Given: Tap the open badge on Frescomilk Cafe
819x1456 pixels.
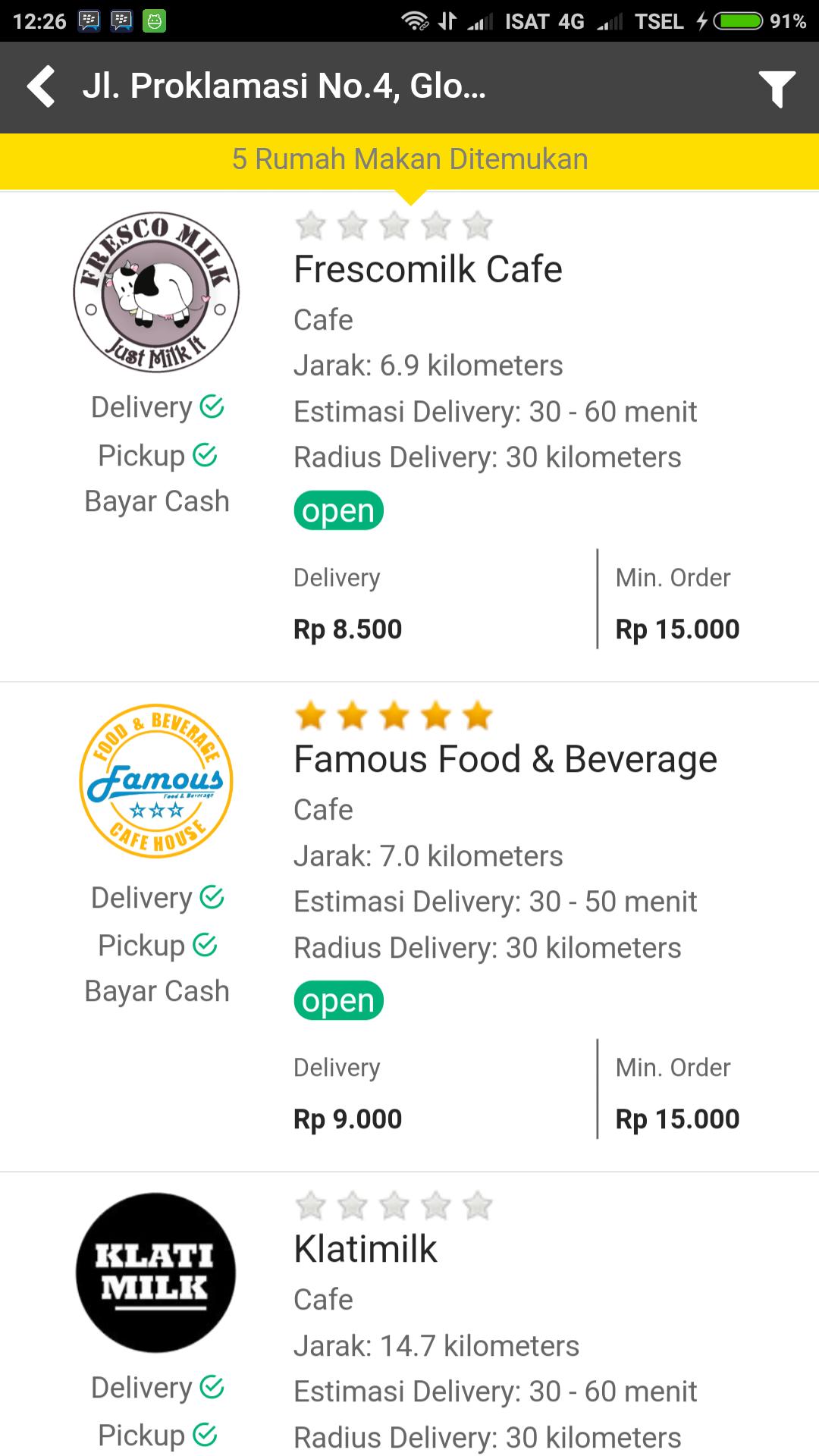Looking at the screenshot, I should 338,510.
